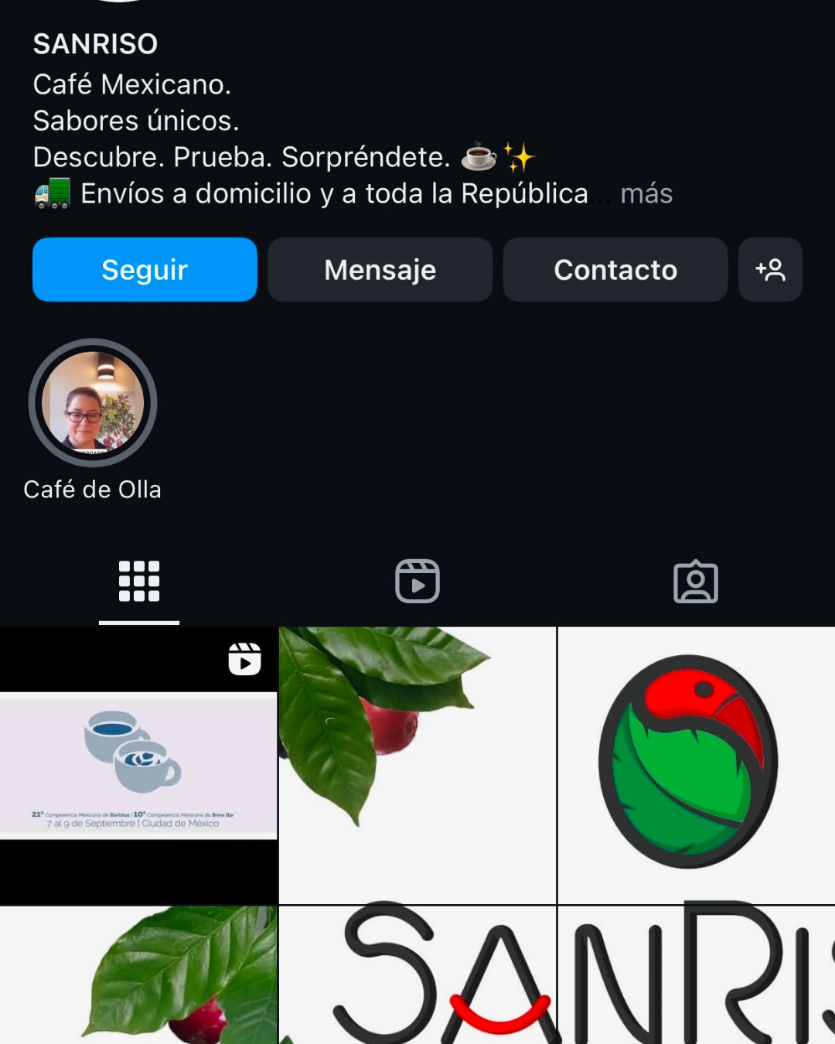Image resolution: width=835 pixels, height=1044 pixels.
Task: Send a message via the Mensaje button
Action: pos(380,270)
